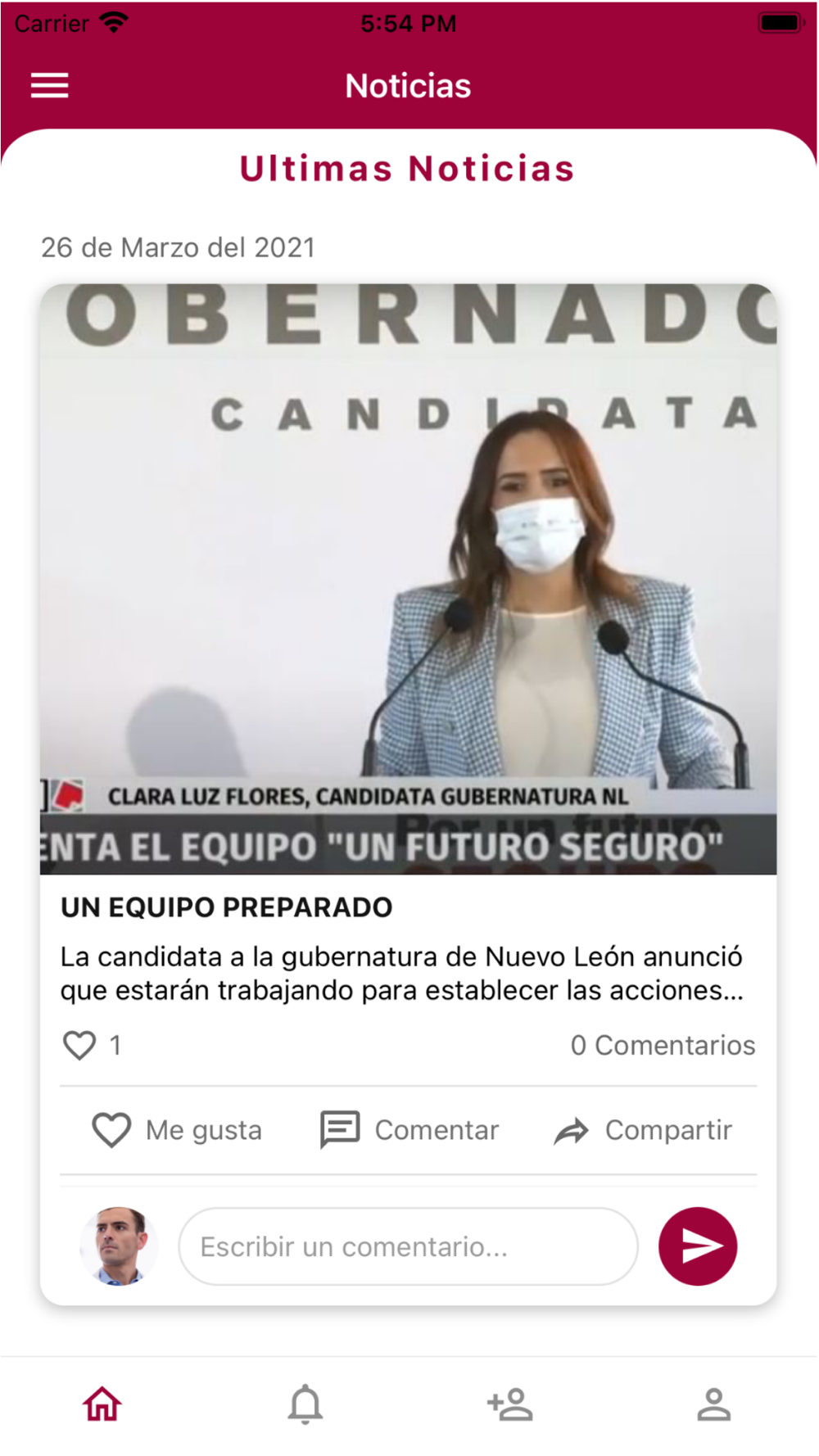Share the news via Compartir
The image size is (819, 1456).
pos(643,1130)
